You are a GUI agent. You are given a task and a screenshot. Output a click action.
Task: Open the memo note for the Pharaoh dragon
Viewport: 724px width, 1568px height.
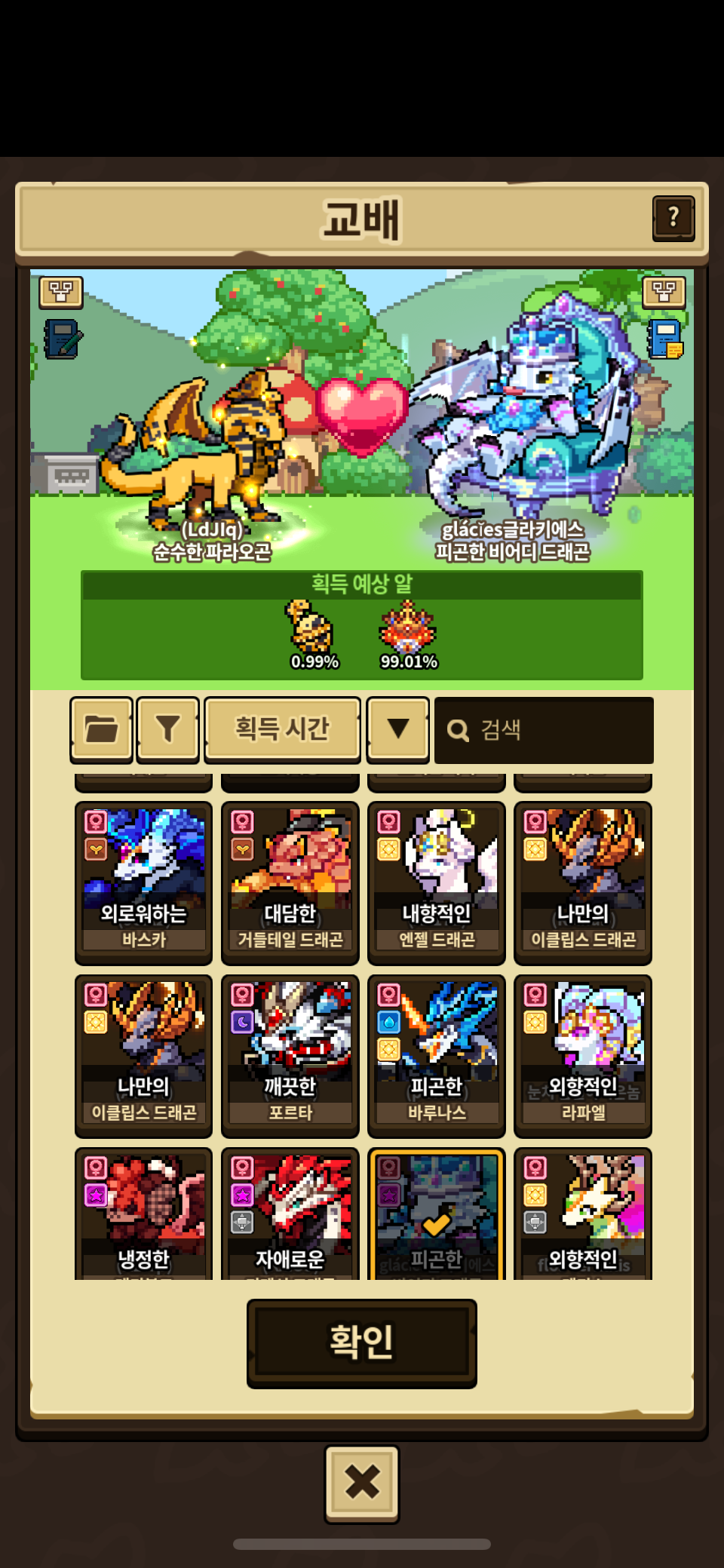(63, 339)
